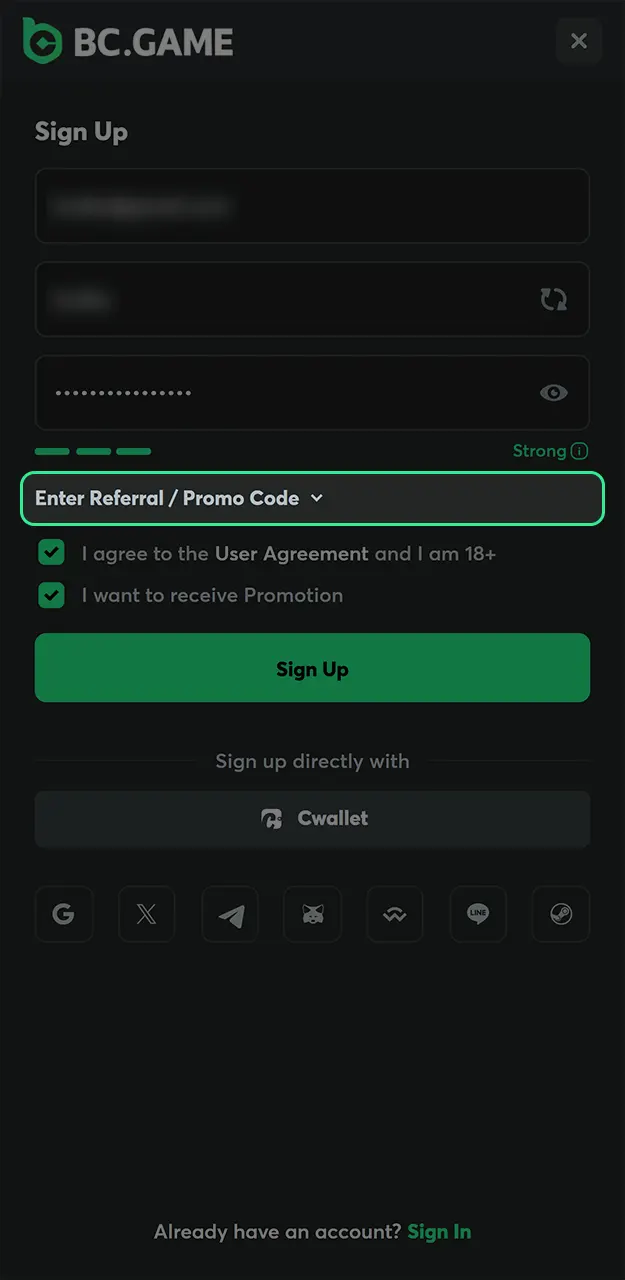Tap the email input field

[312, 206]
